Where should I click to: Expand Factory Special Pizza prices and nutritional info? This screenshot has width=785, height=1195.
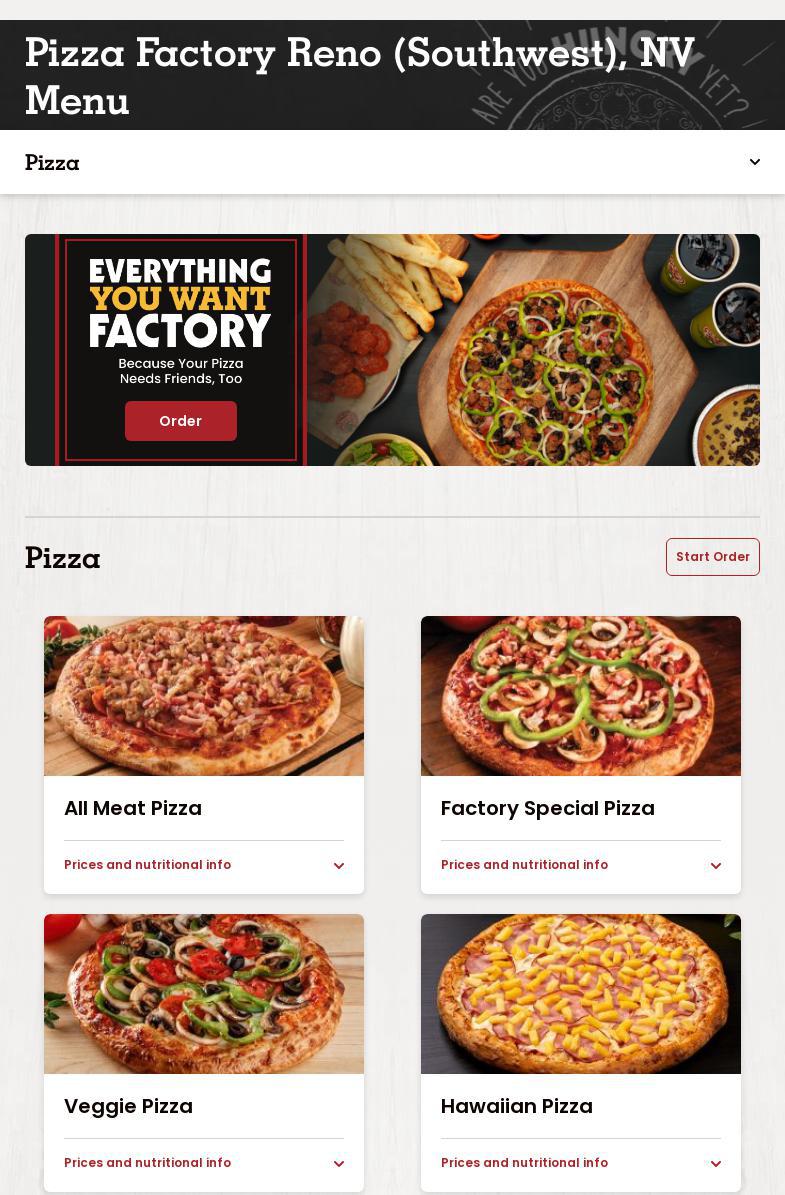(581, 865)
